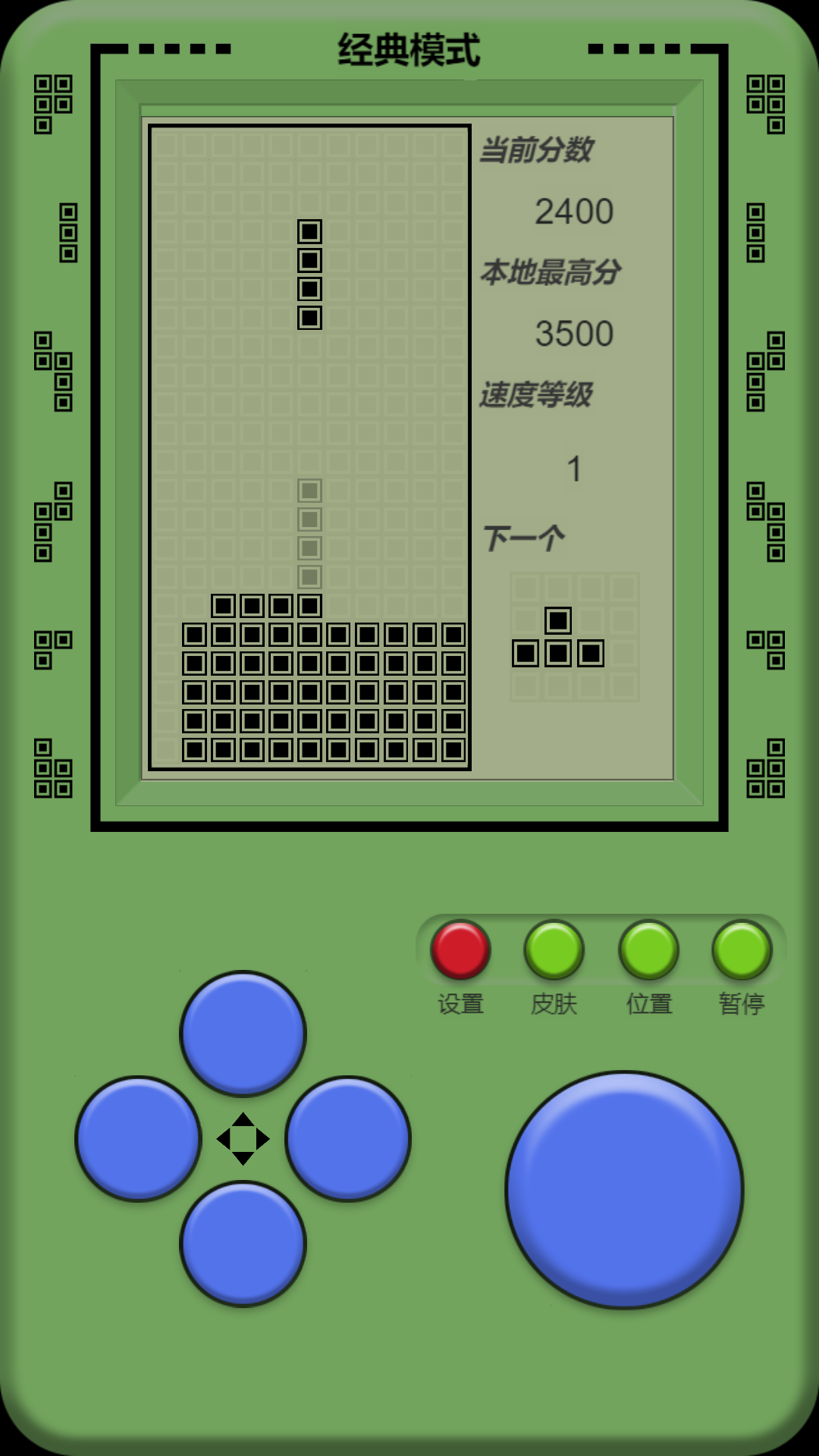This screenshot has width=819, height=1456.
Task: Tap the down button on the D-pad
Action: click(243, 1243)
